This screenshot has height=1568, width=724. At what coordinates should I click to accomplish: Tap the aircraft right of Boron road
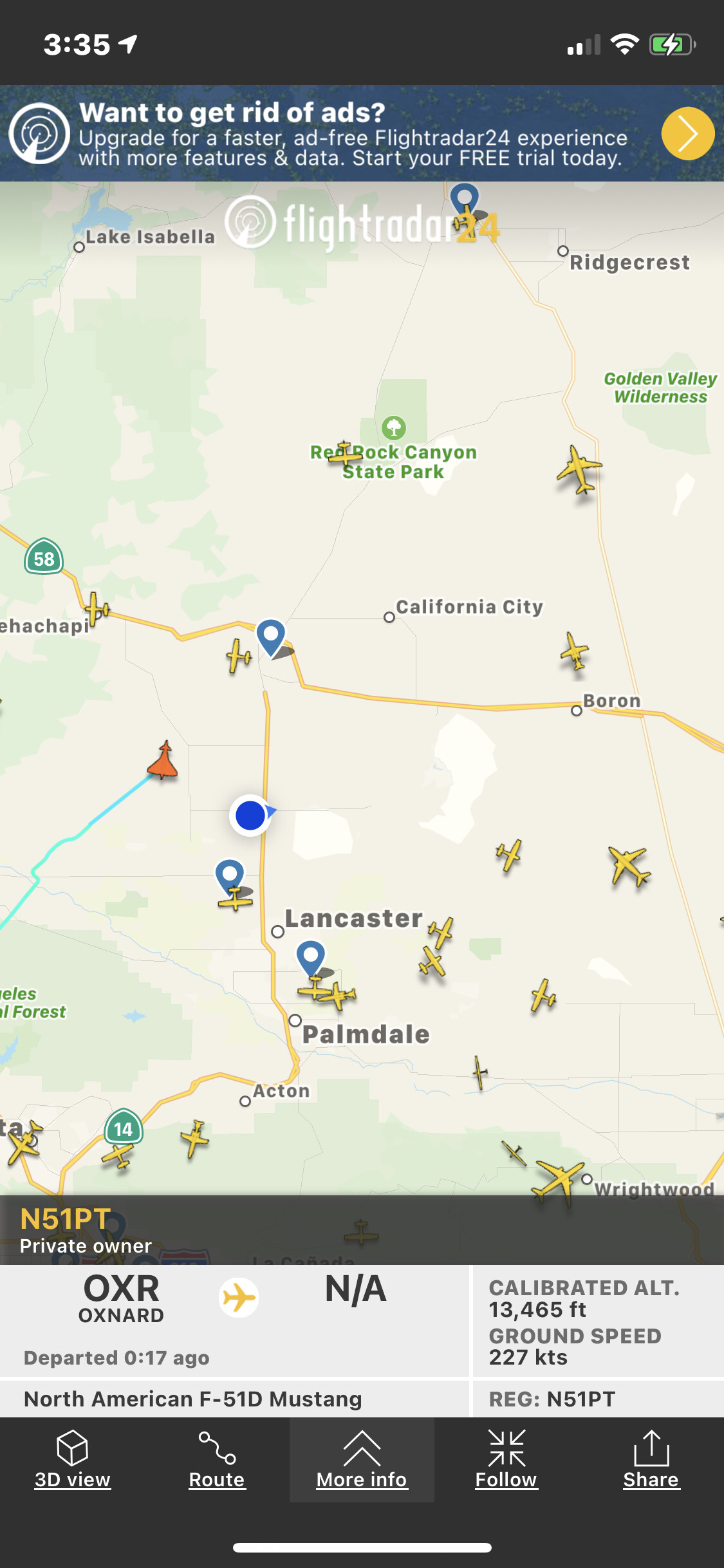574,651
